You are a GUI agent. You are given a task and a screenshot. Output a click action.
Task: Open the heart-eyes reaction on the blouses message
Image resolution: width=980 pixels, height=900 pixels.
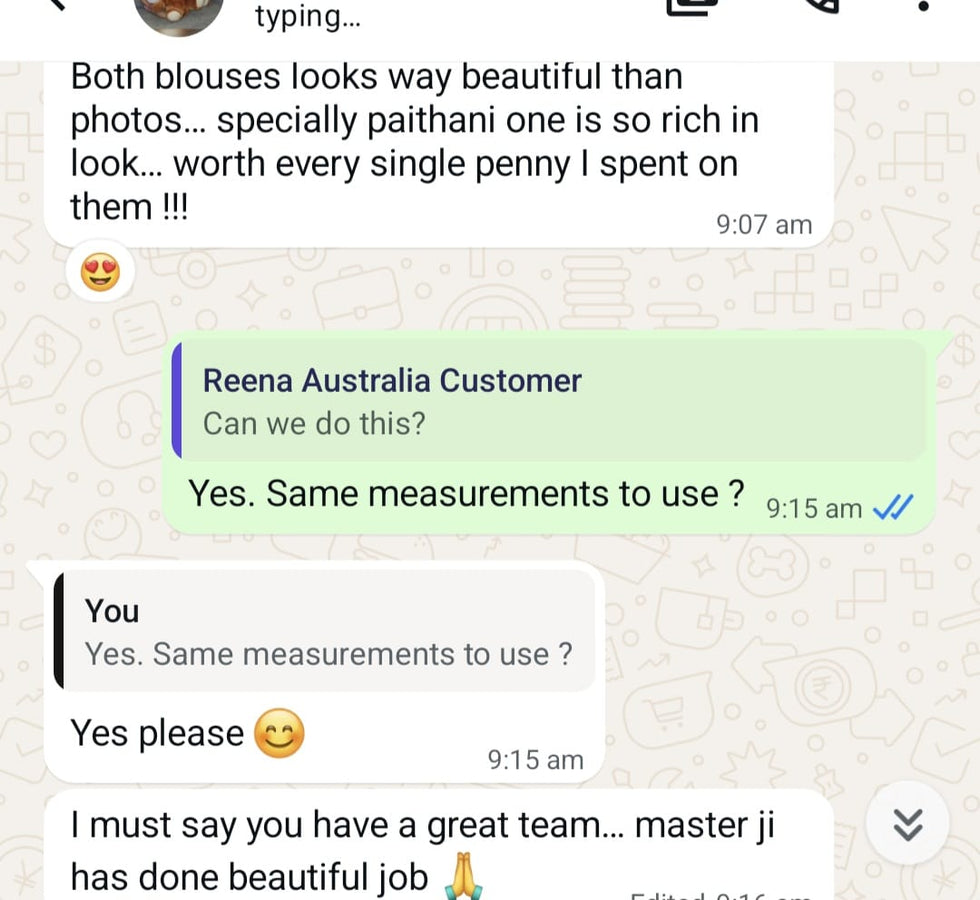tap(100, 272)
